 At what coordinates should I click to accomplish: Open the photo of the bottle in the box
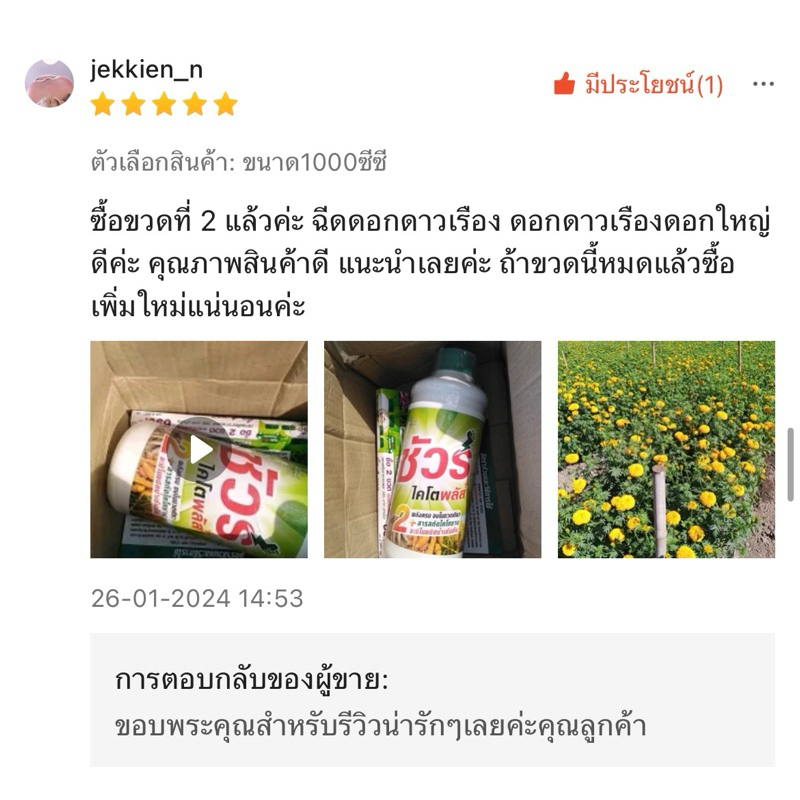(432, 449)
